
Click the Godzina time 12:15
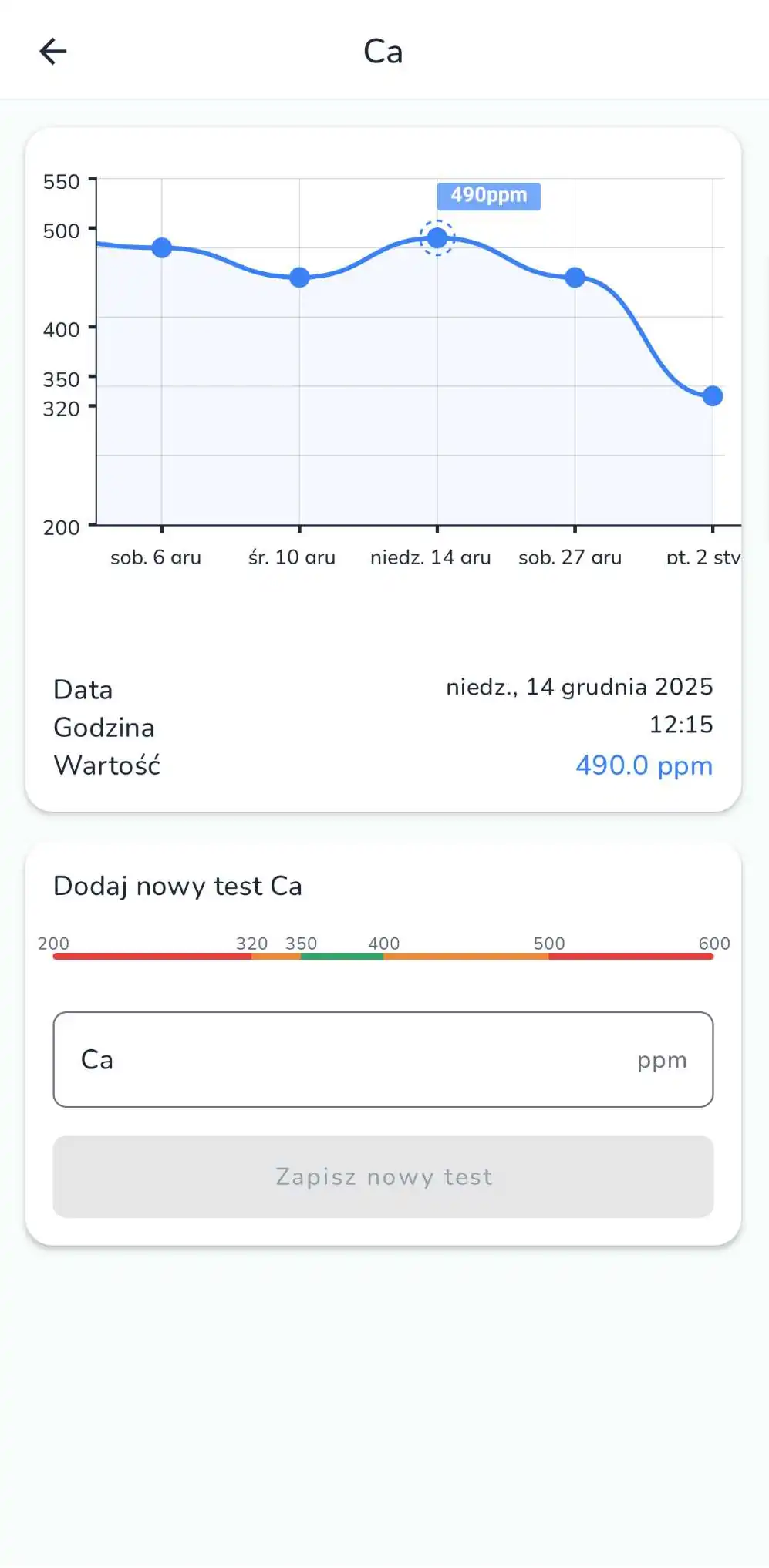tap(680, 725)
